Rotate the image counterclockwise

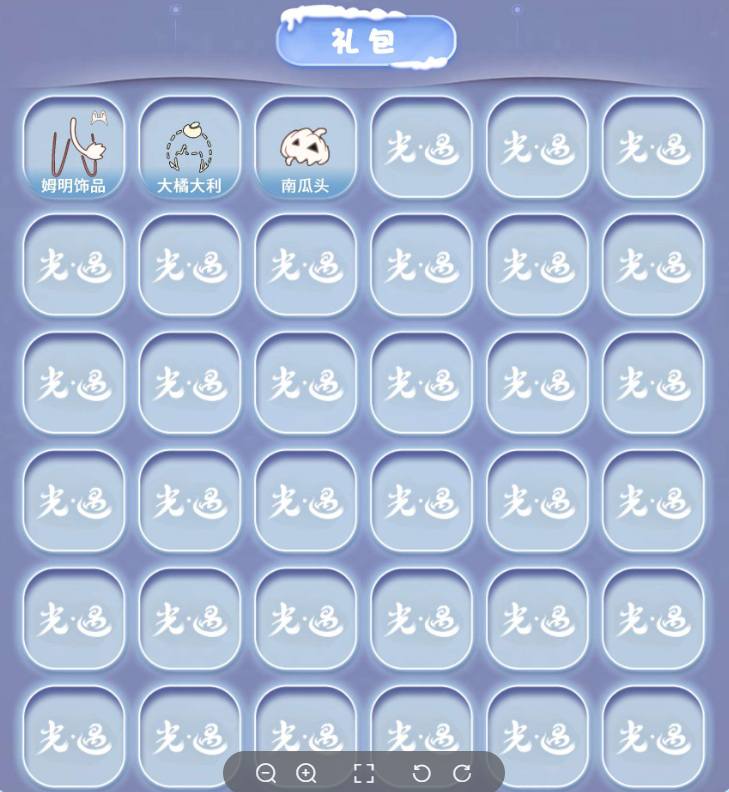422,773
